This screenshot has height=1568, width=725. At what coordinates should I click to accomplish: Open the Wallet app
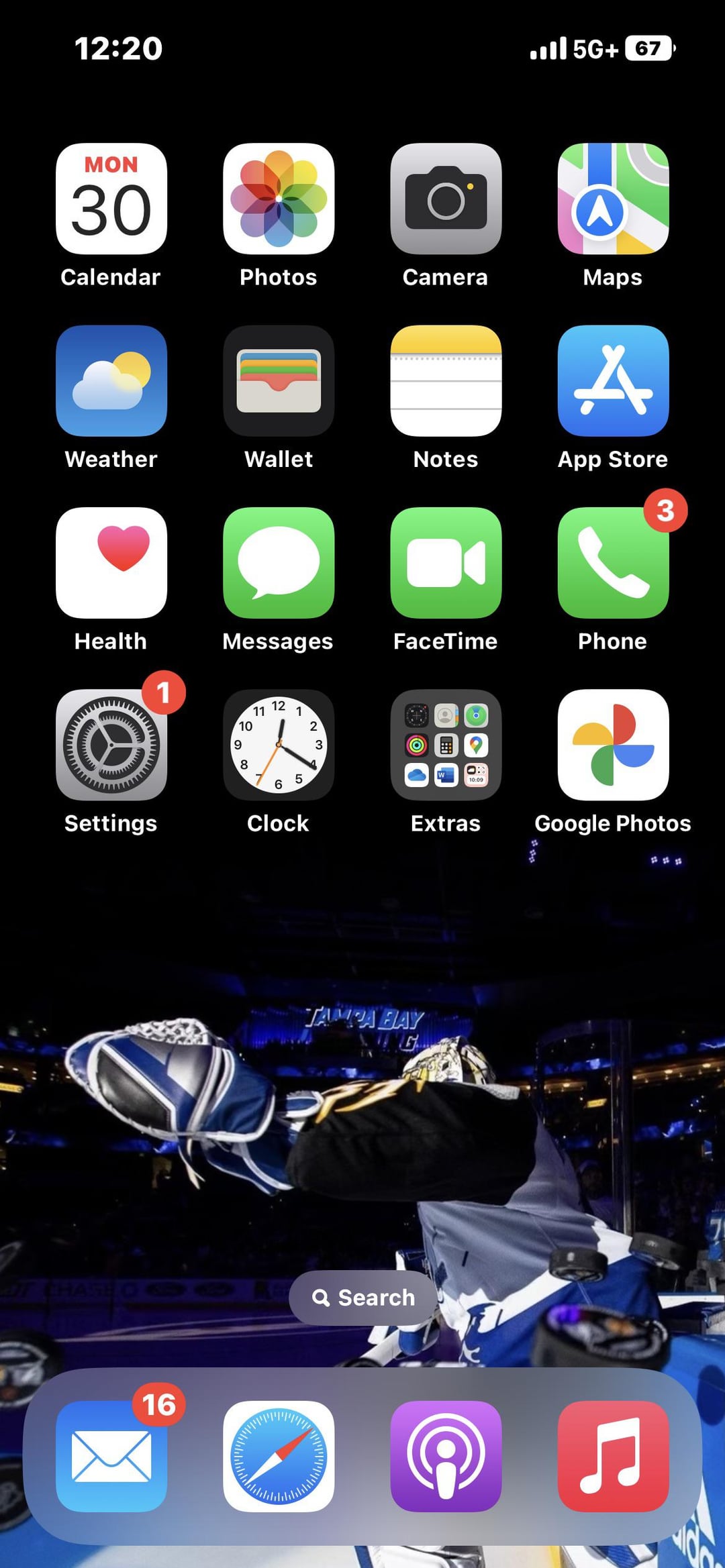pos(278,381)
